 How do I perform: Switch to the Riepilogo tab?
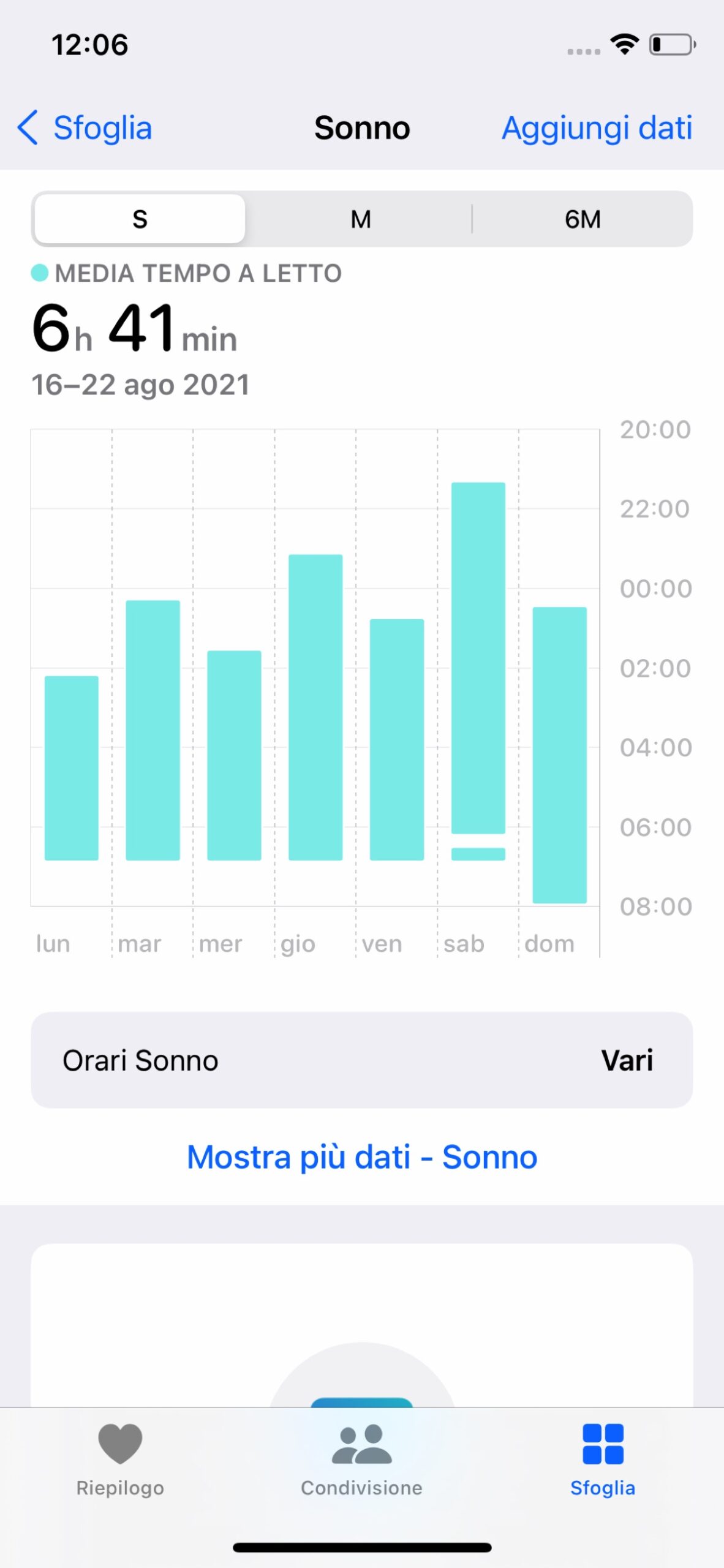tap(120, 1460)
